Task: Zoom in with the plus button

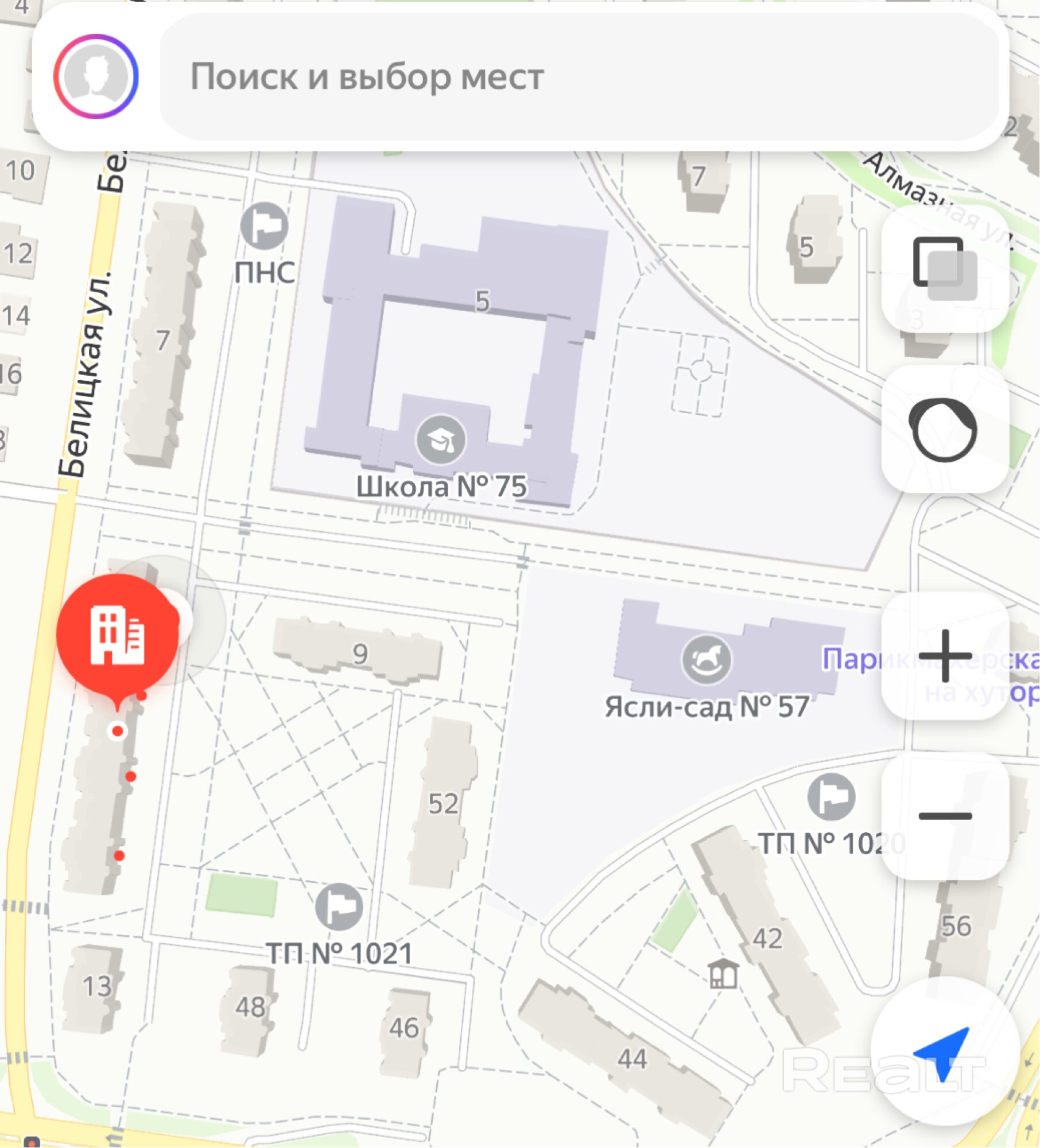Action: tap(945, 655)
